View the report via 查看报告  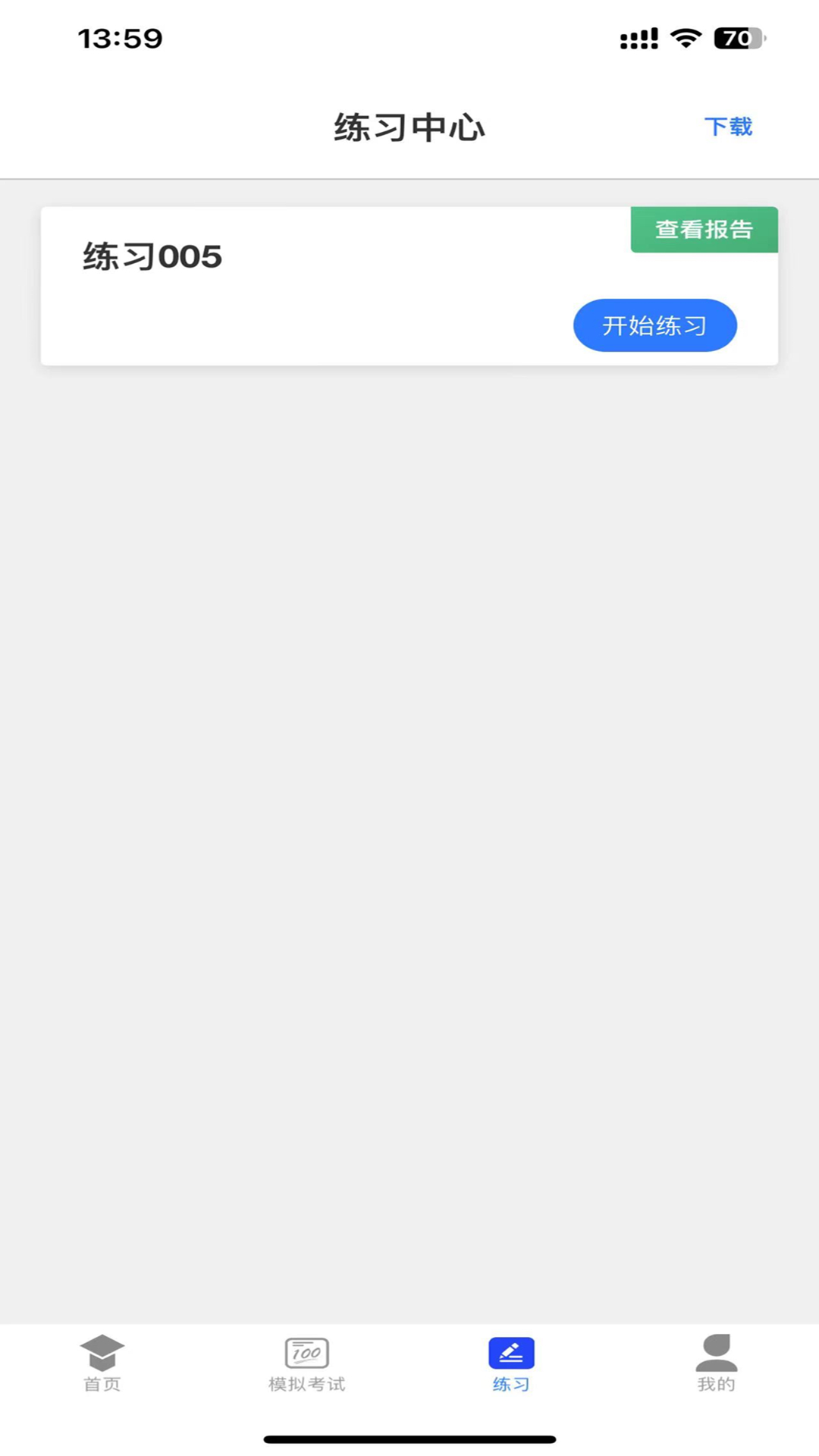(704, 229)
